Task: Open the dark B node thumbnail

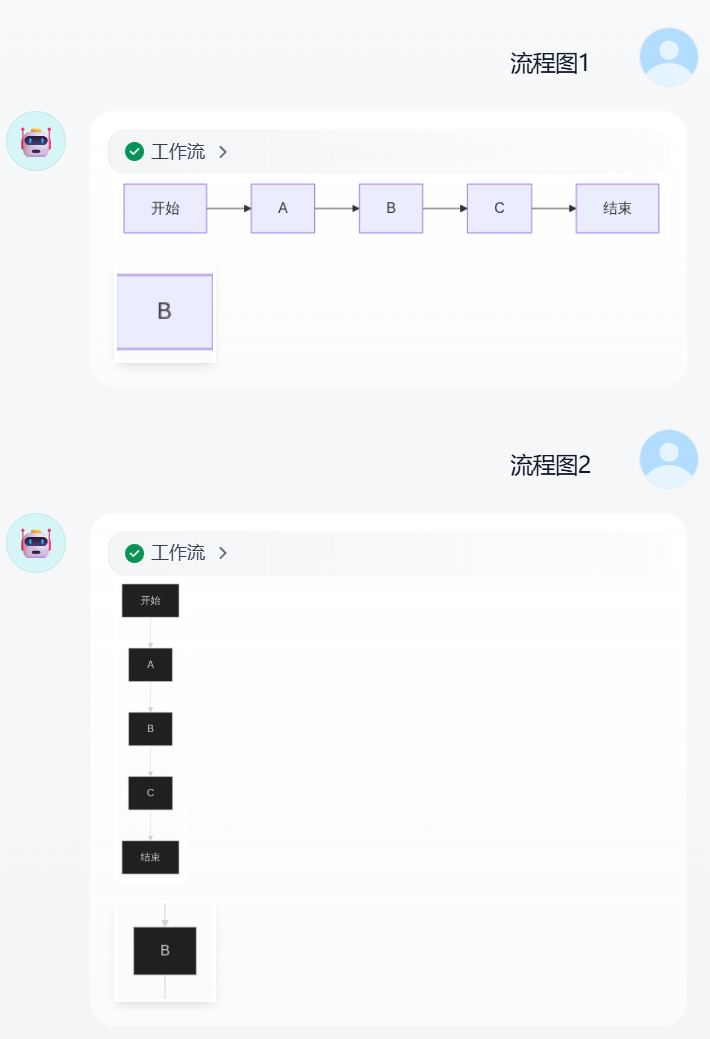Action: click(x=165, y=950)
